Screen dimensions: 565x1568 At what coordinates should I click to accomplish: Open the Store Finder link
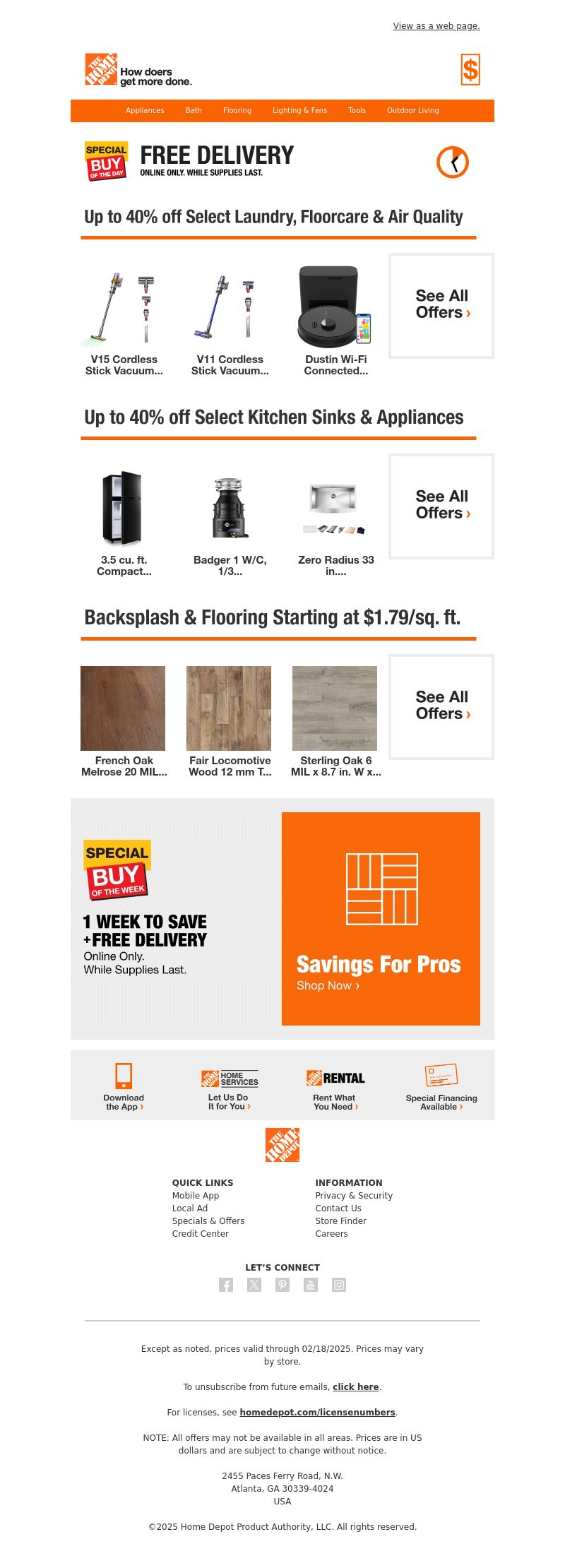pyautogui.click(x=340, y=1221)
